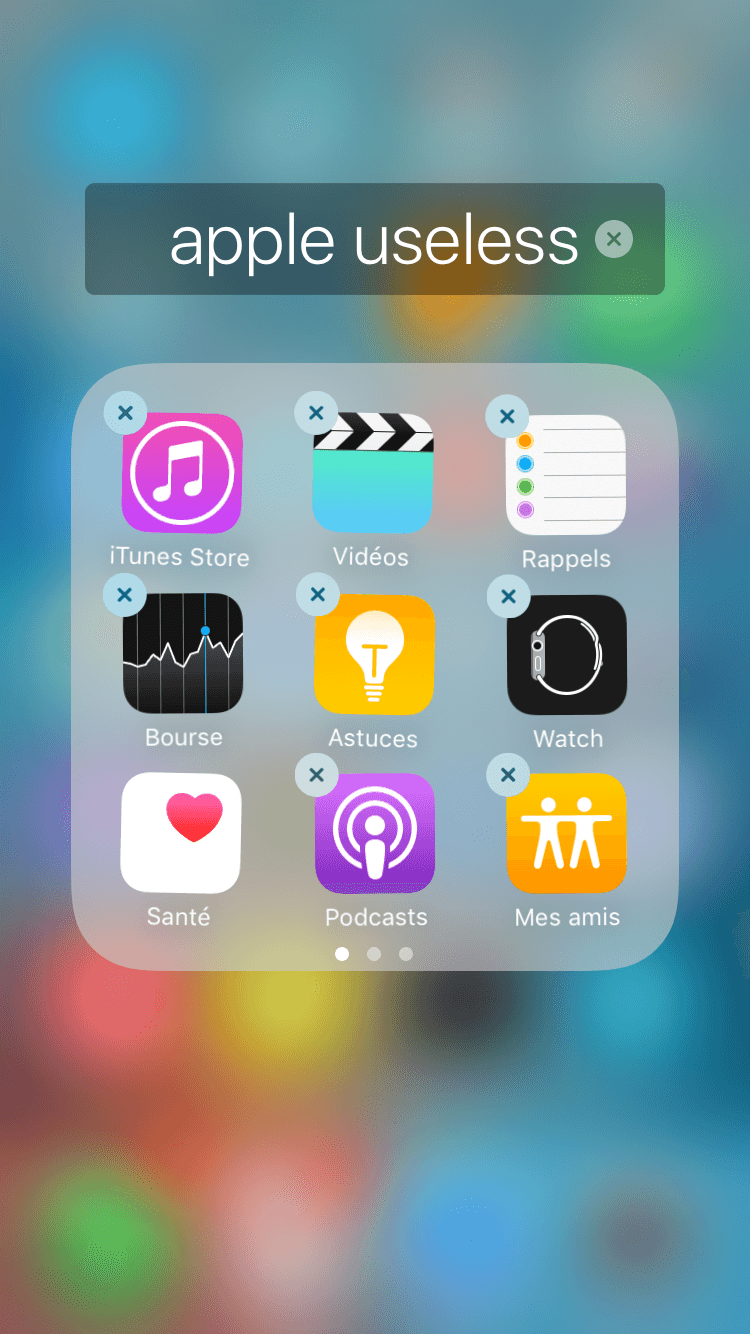Remove the Vidéos app
750x1334 pixels.
[316, 412]
